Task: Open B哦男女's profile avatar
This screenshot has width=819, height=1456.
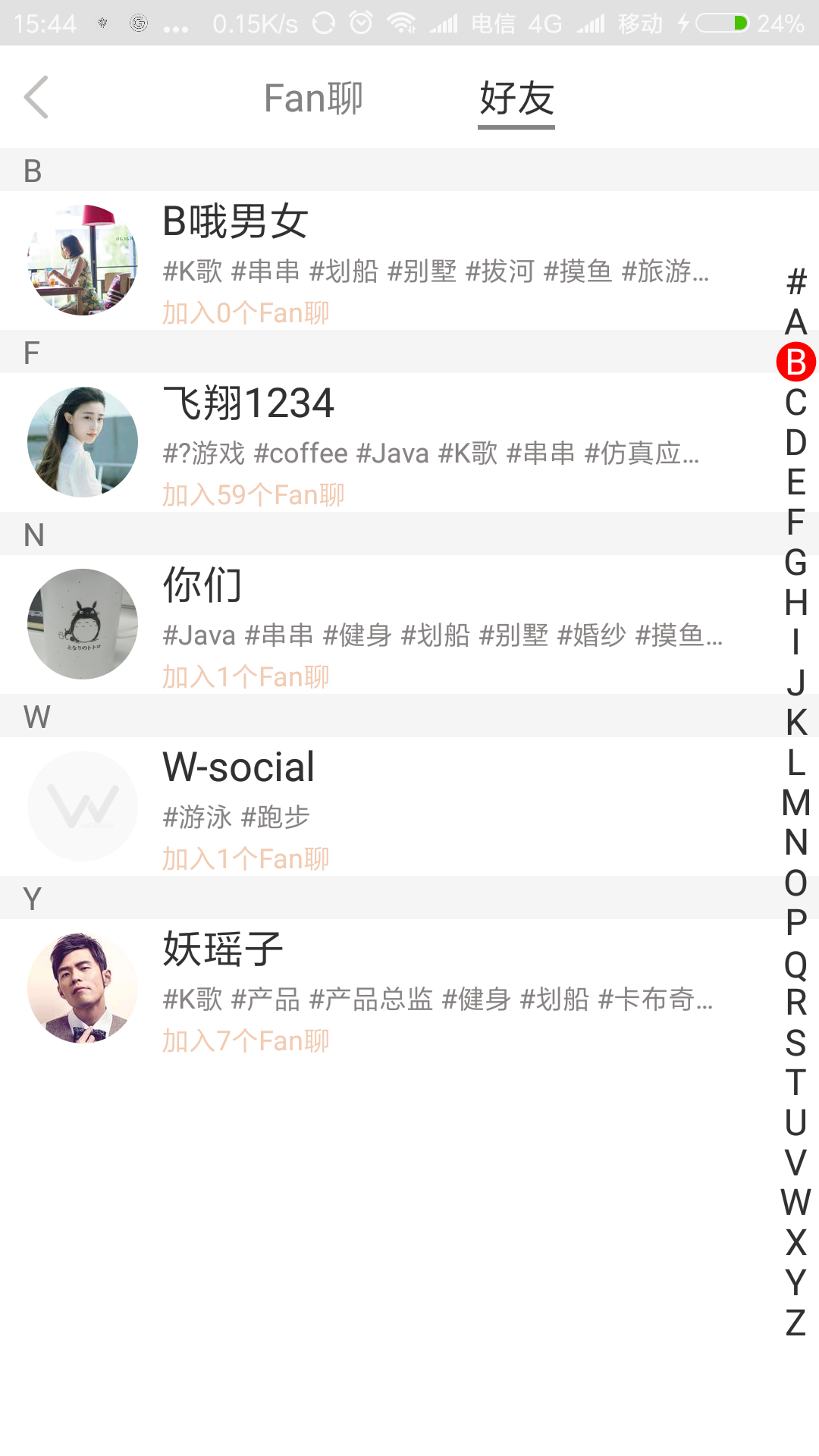Action: pos(82,259)
